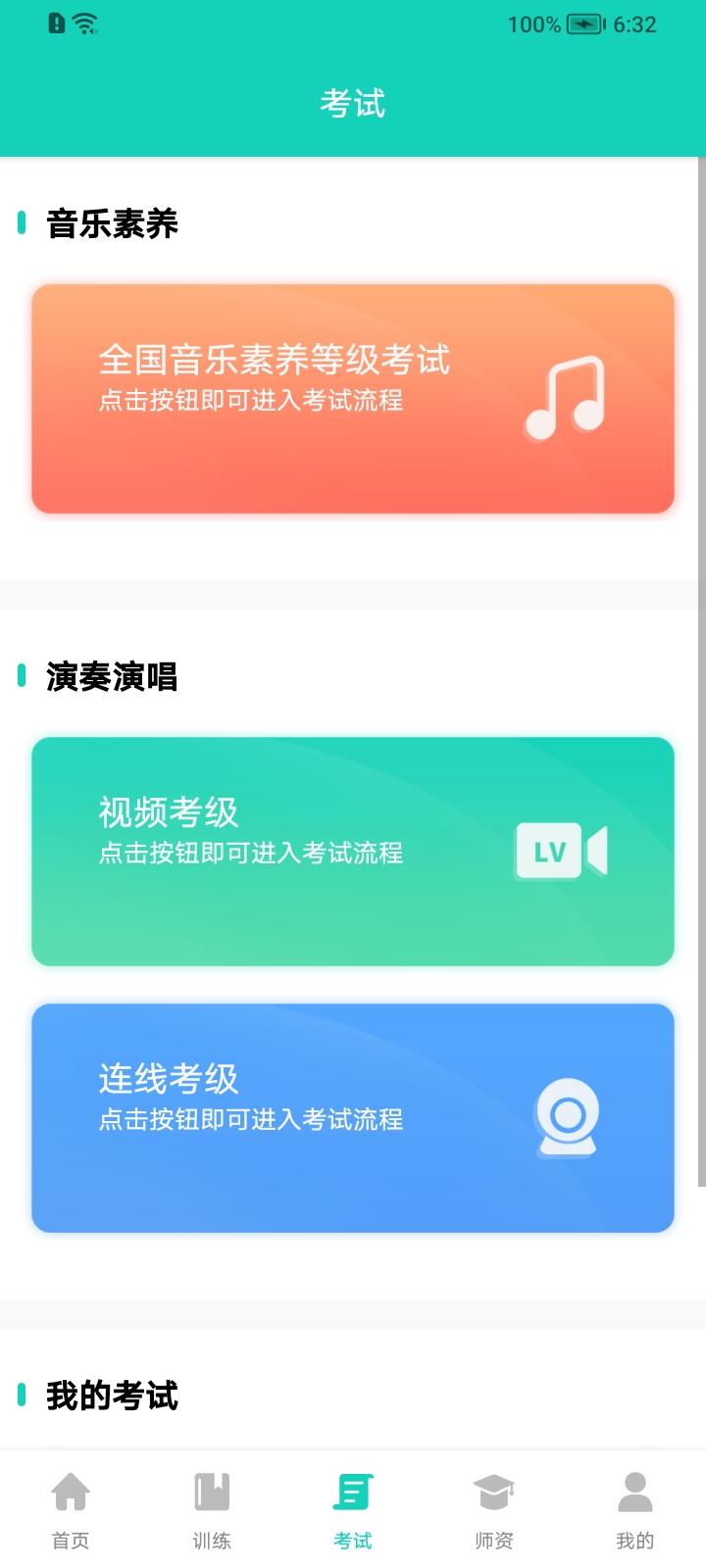This screenshot has height=1568, width=706.
Task: Enter the 连线考级 live connection exam
Action: coord(353,1117)
